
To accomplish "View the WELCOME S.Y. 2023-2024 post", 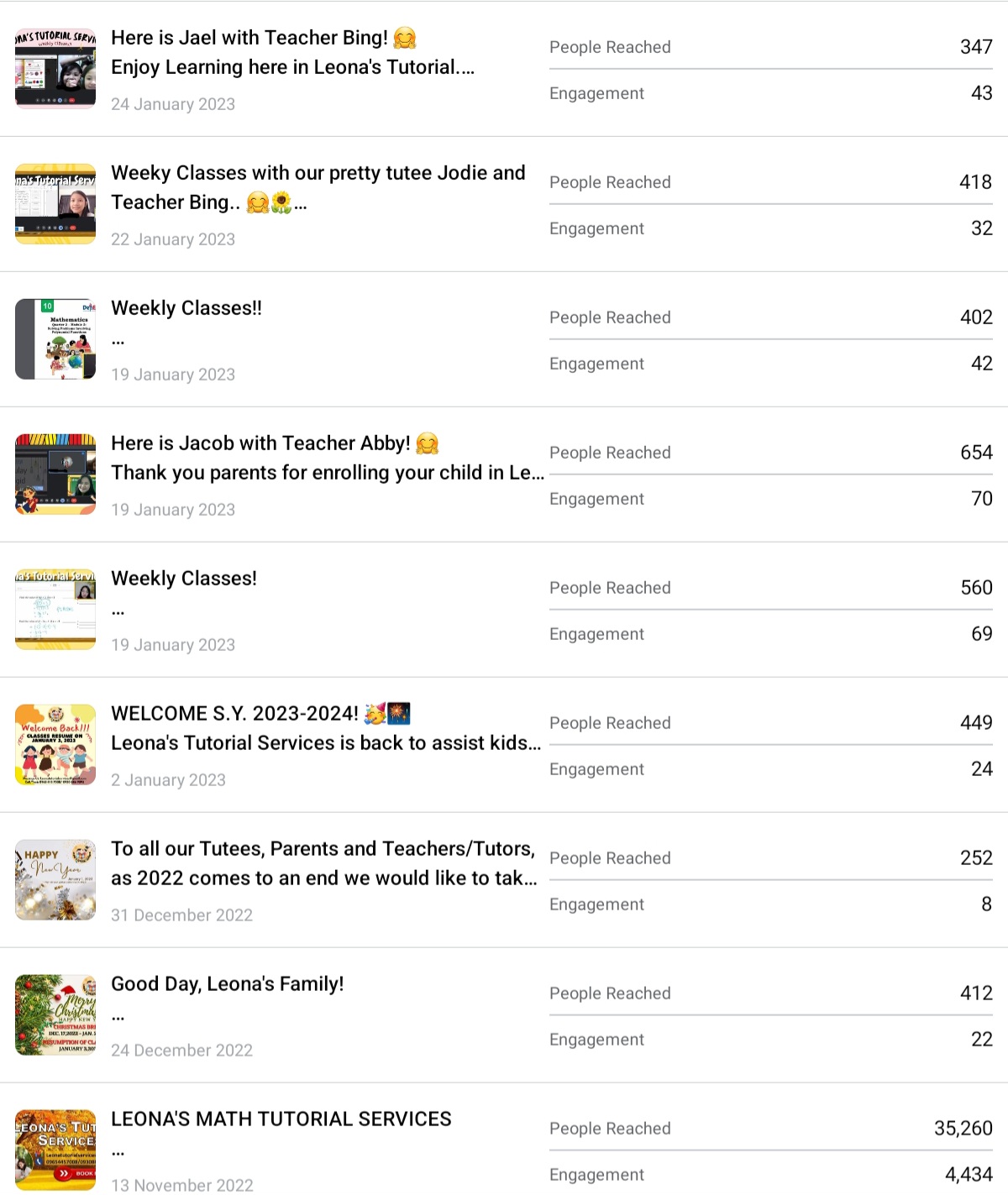I will click(x=325, y=728).
